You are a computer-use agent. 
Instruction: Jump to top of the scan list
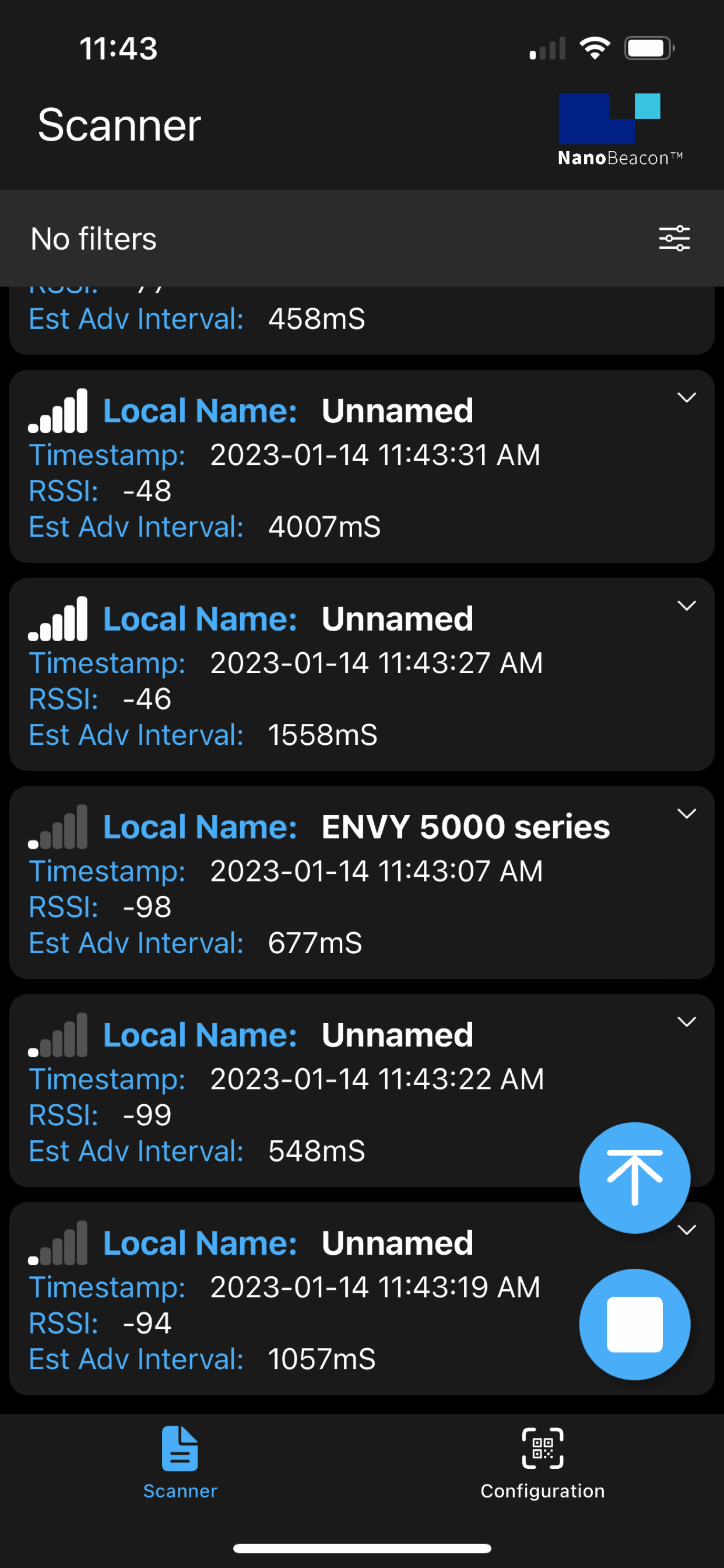point(635,1177)
